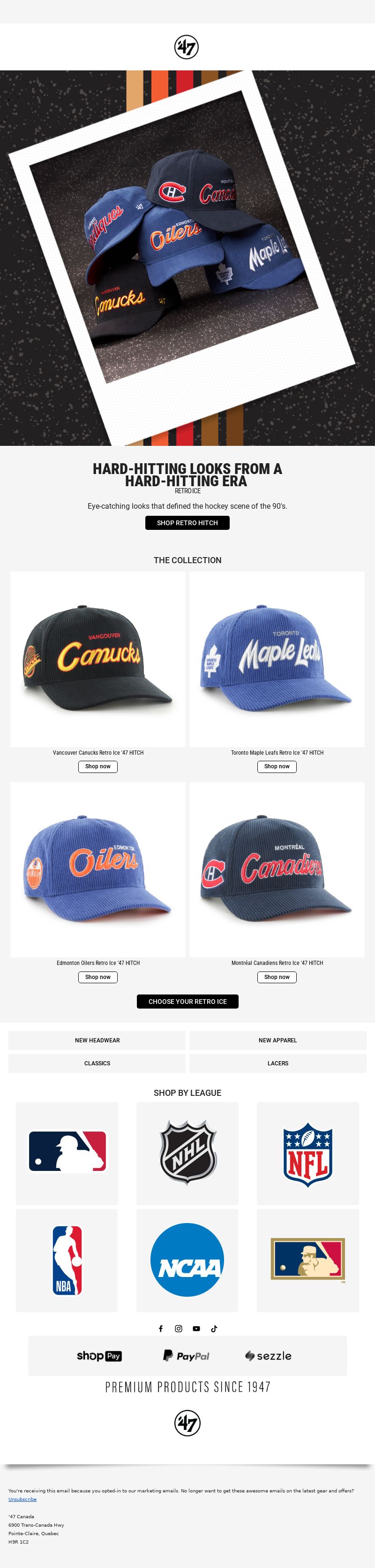Select the NBA league tile
The width and height of the screenshot is (375, 1568).
click(x=67, y=1260)
